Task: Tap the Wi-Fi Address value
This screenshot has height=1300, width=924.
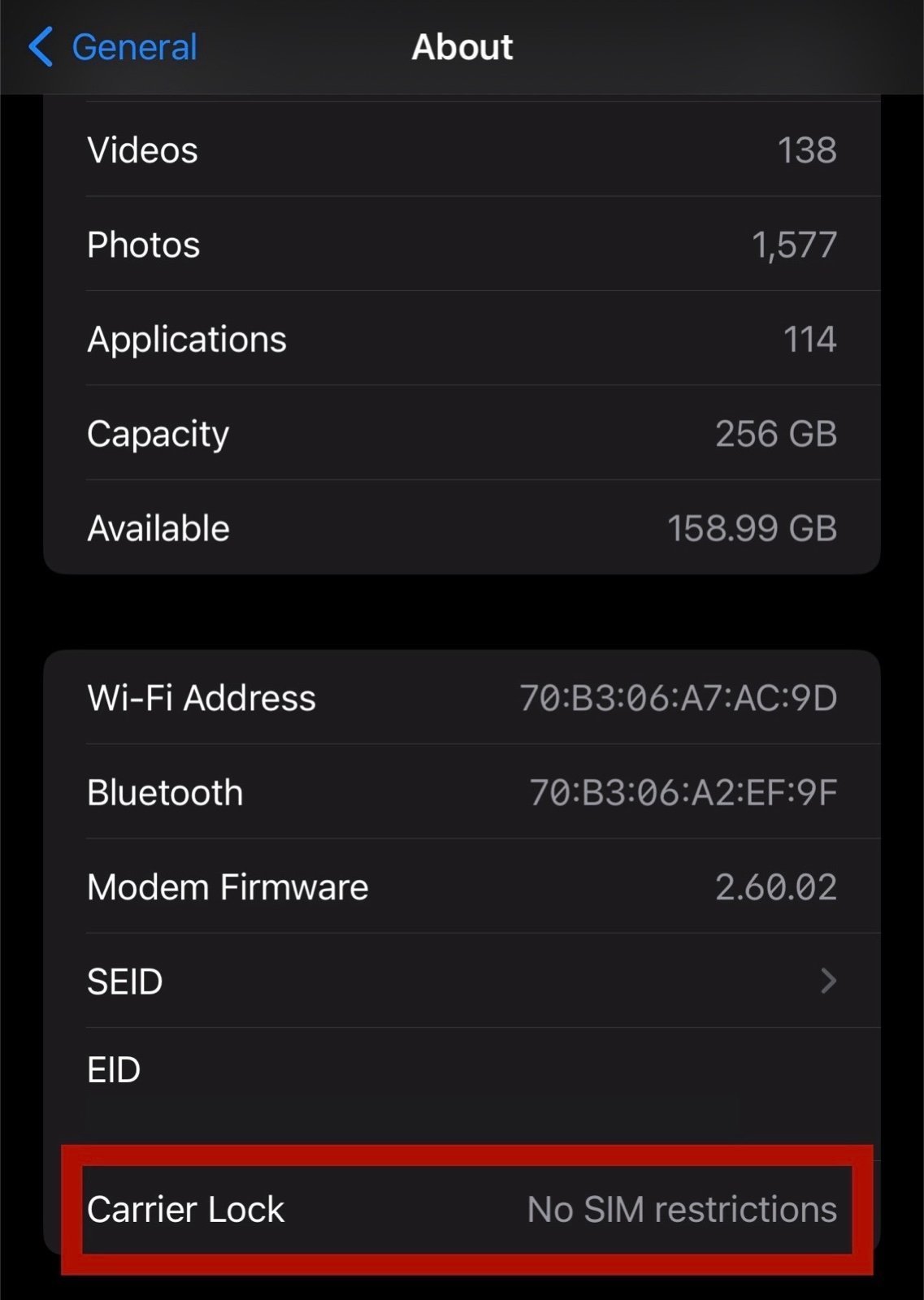Action: coord(679,697)
